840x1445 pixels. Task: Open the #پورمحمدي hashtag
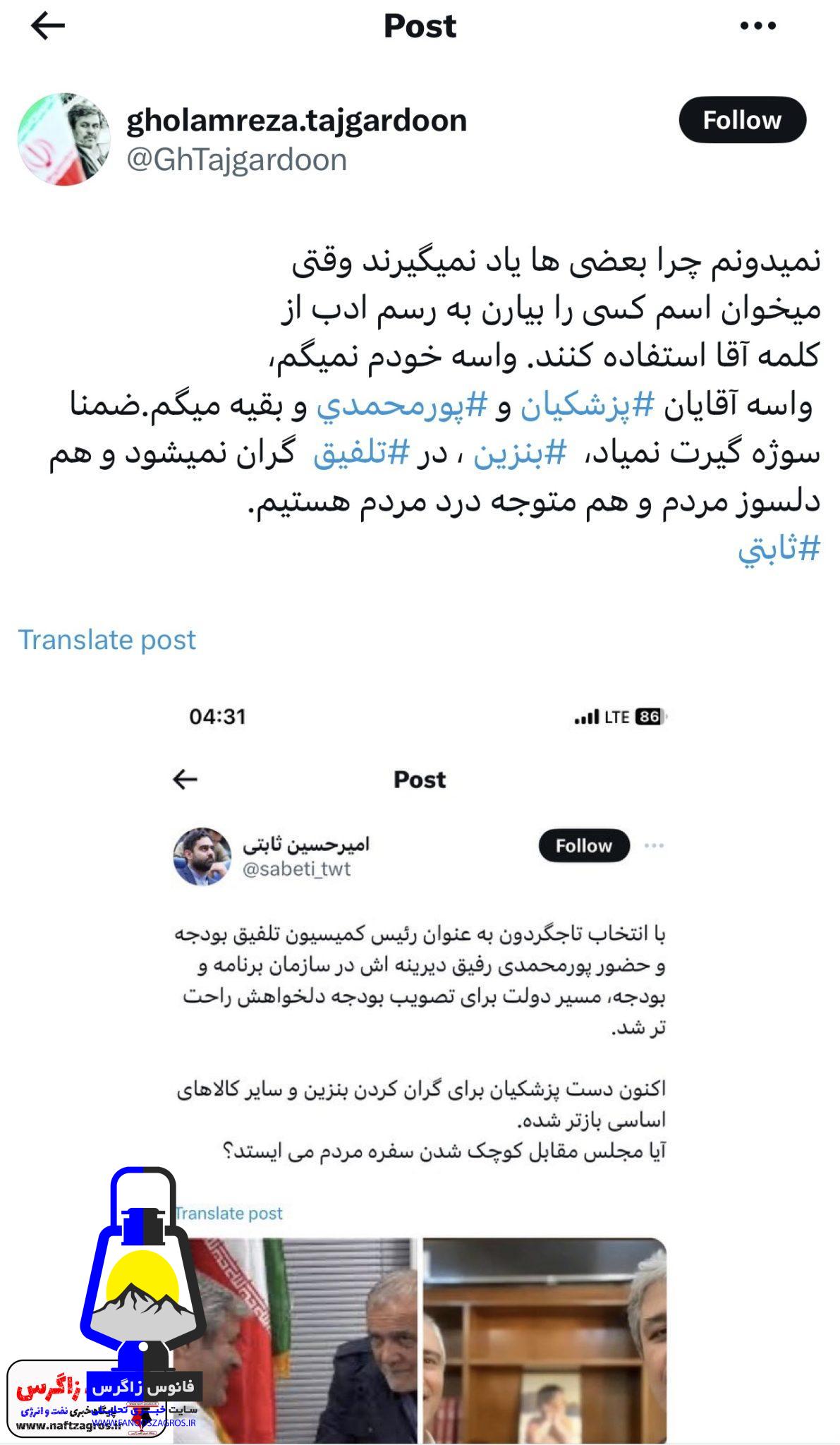[x=402, y=406]
